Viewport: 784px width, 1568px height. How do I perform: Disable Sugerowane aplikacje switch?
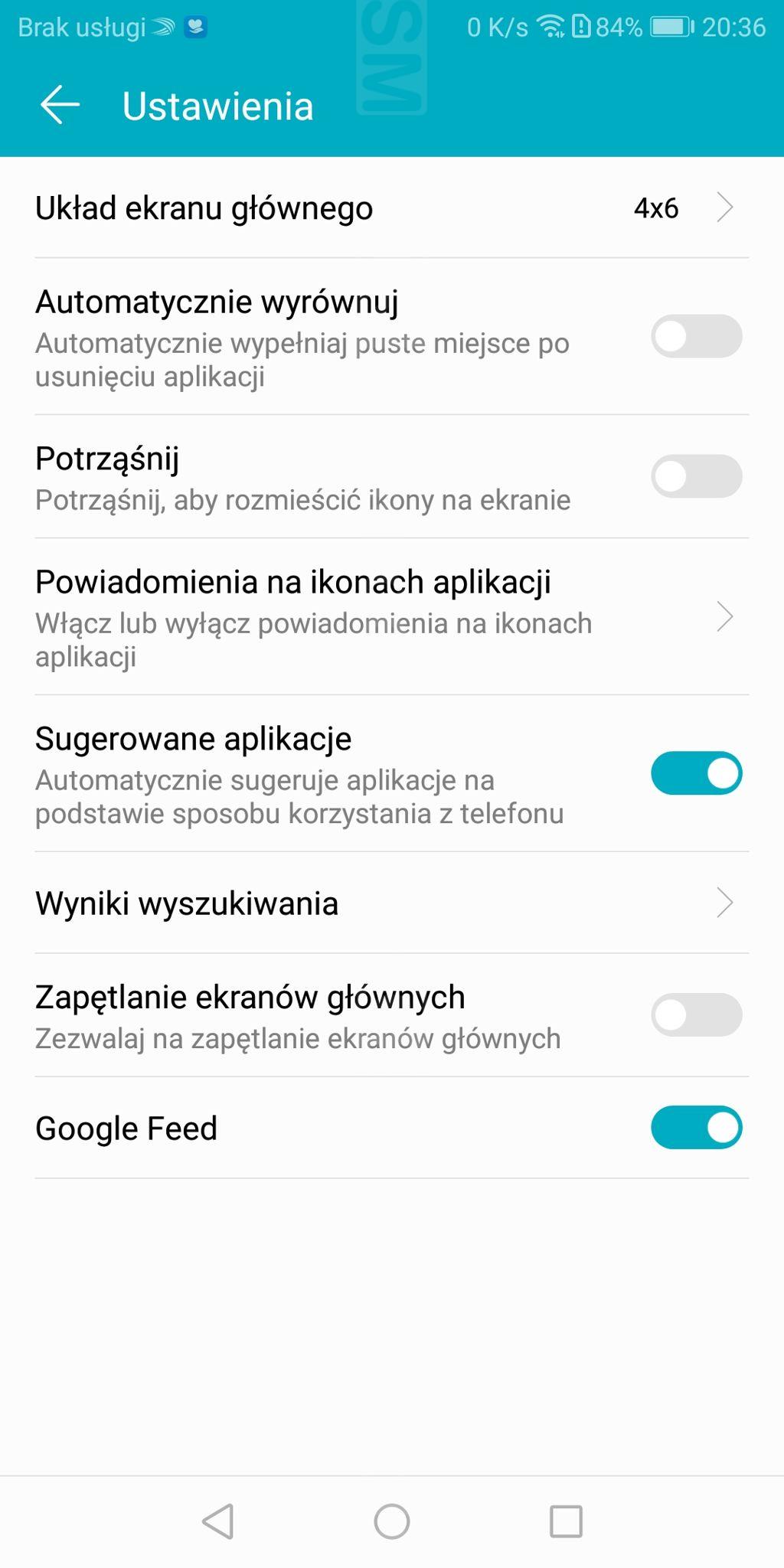click(696, 773)
